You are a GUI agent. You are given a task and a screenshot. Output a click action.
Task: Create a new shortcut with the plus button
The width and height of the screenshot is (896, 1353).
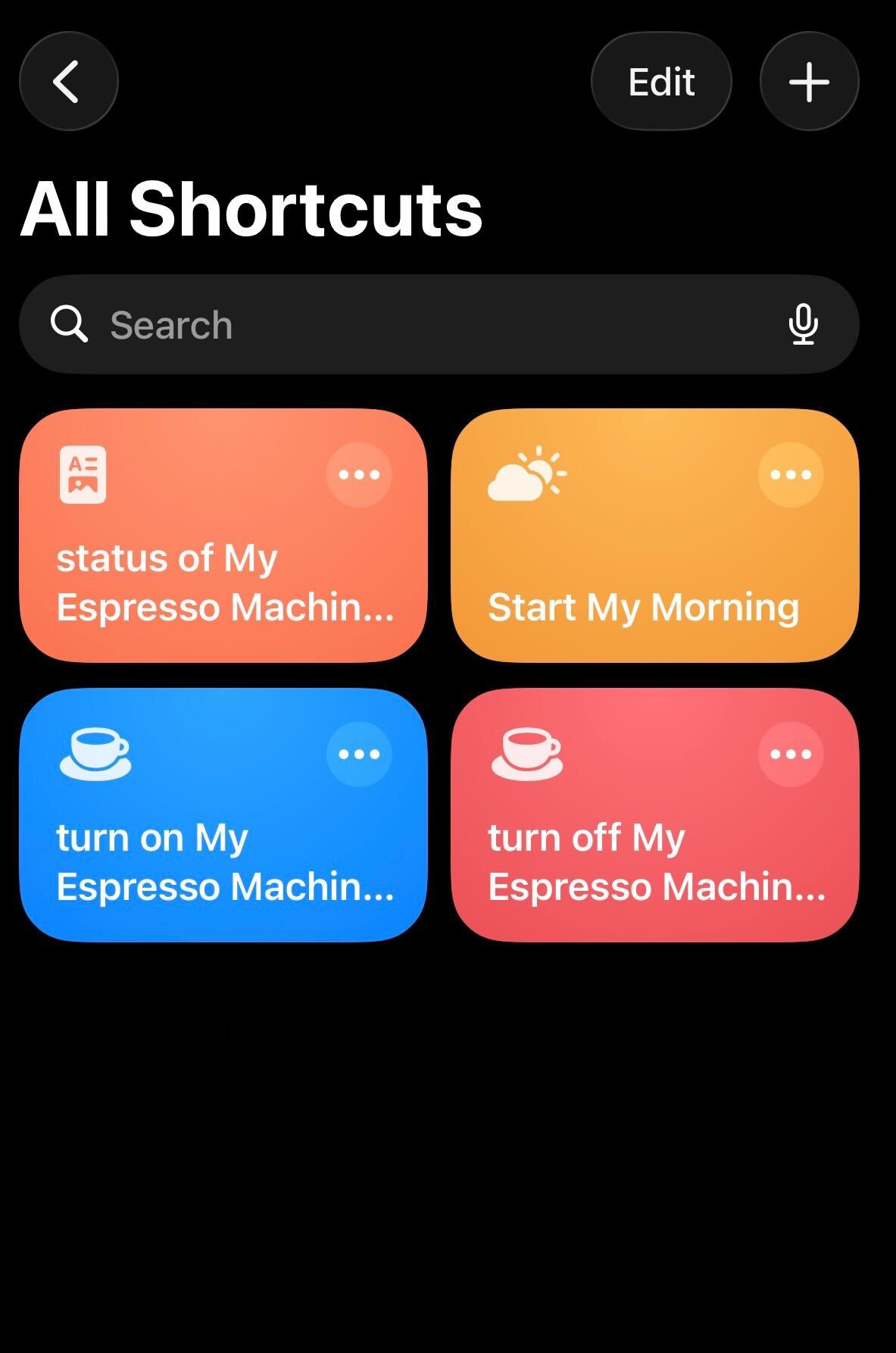pos(809,81)
